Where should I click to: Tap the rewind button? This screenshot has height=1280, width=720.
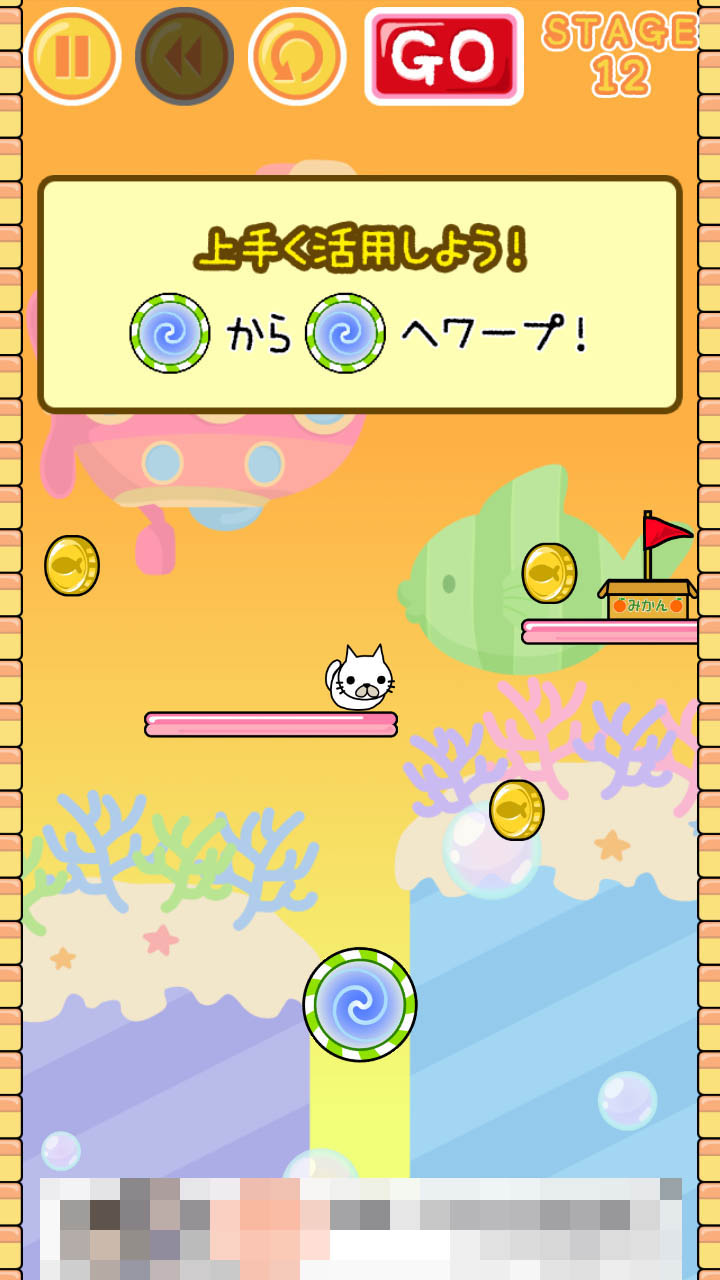[x=184, y=56]
